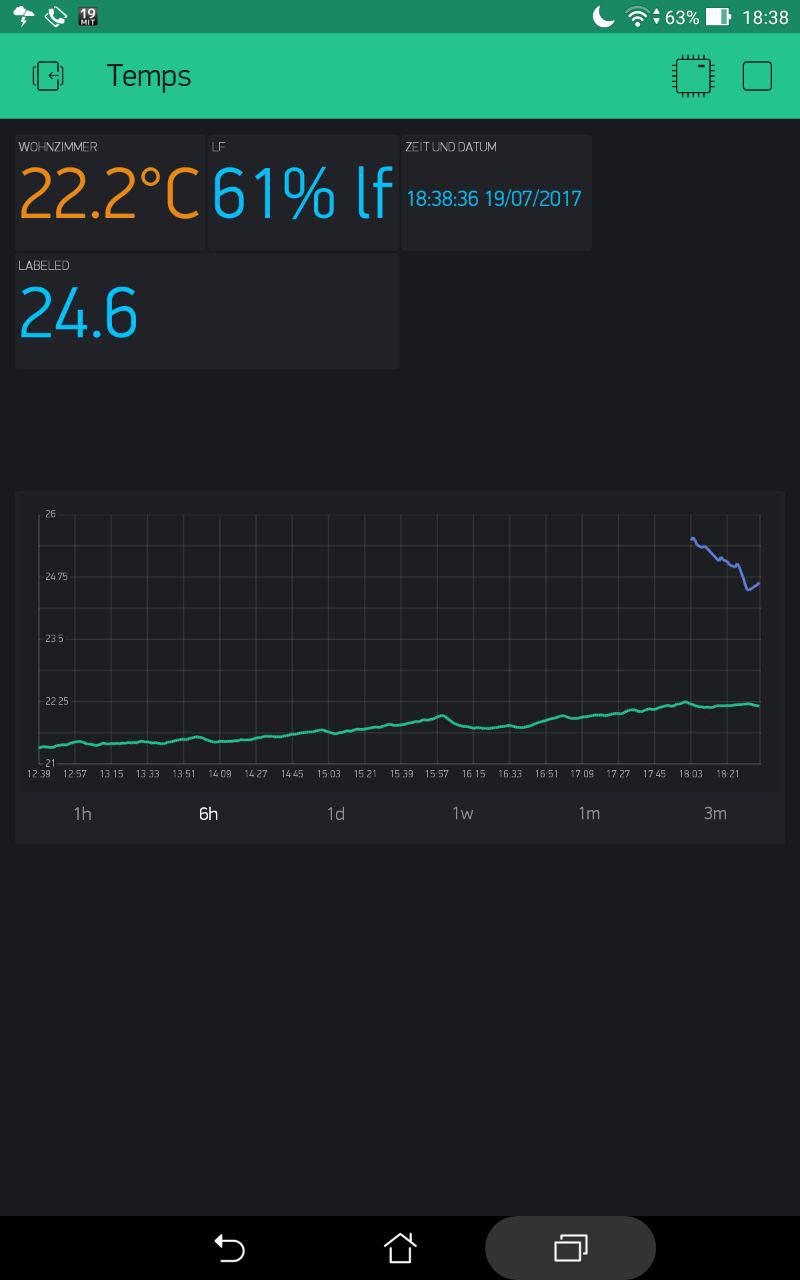The width and height of the screenshot is (800, 1280).
Task: Open the device chip status icon
Action: [x=694, y=76]
